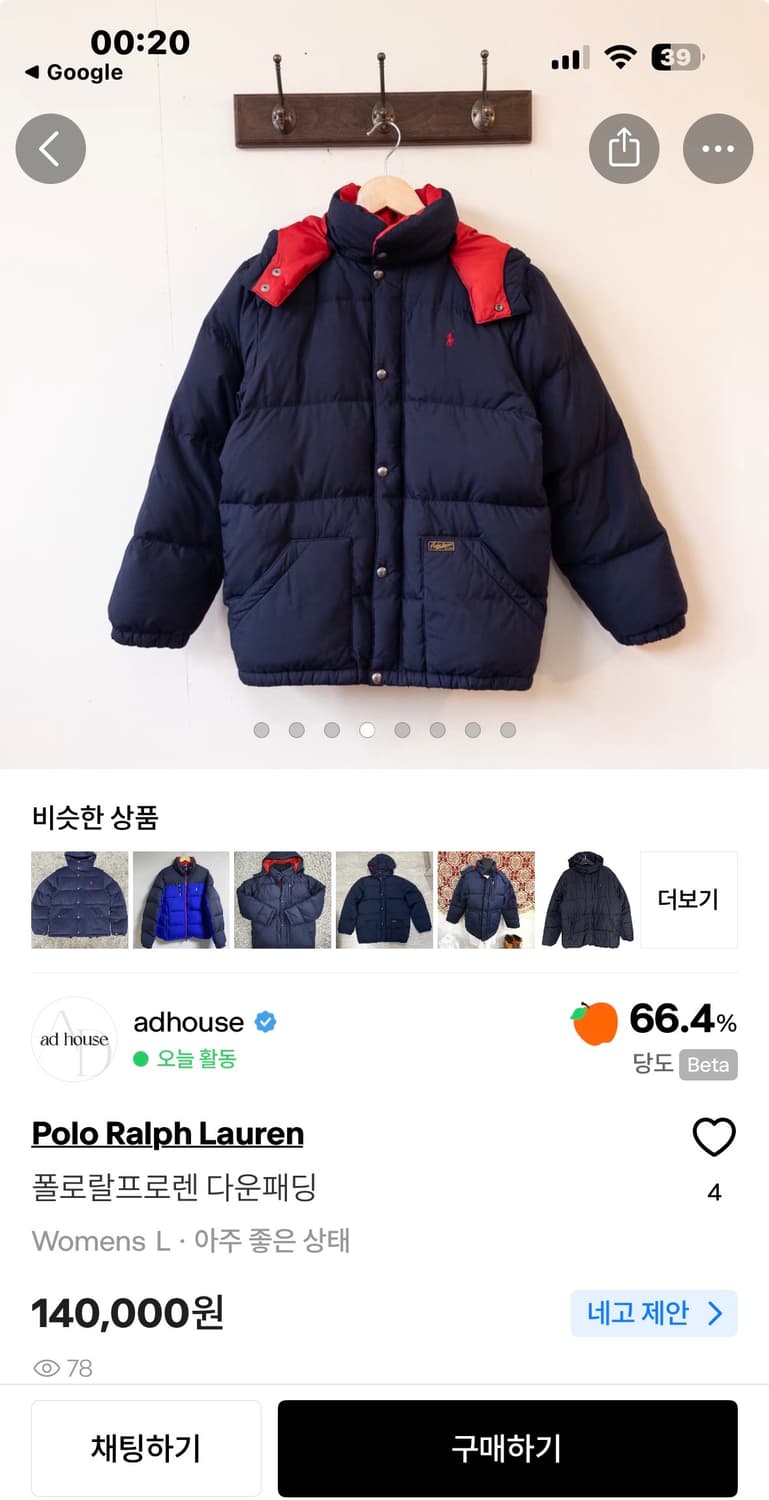
Task: View the first similar product thumbnail
Action: pos(79,899)
